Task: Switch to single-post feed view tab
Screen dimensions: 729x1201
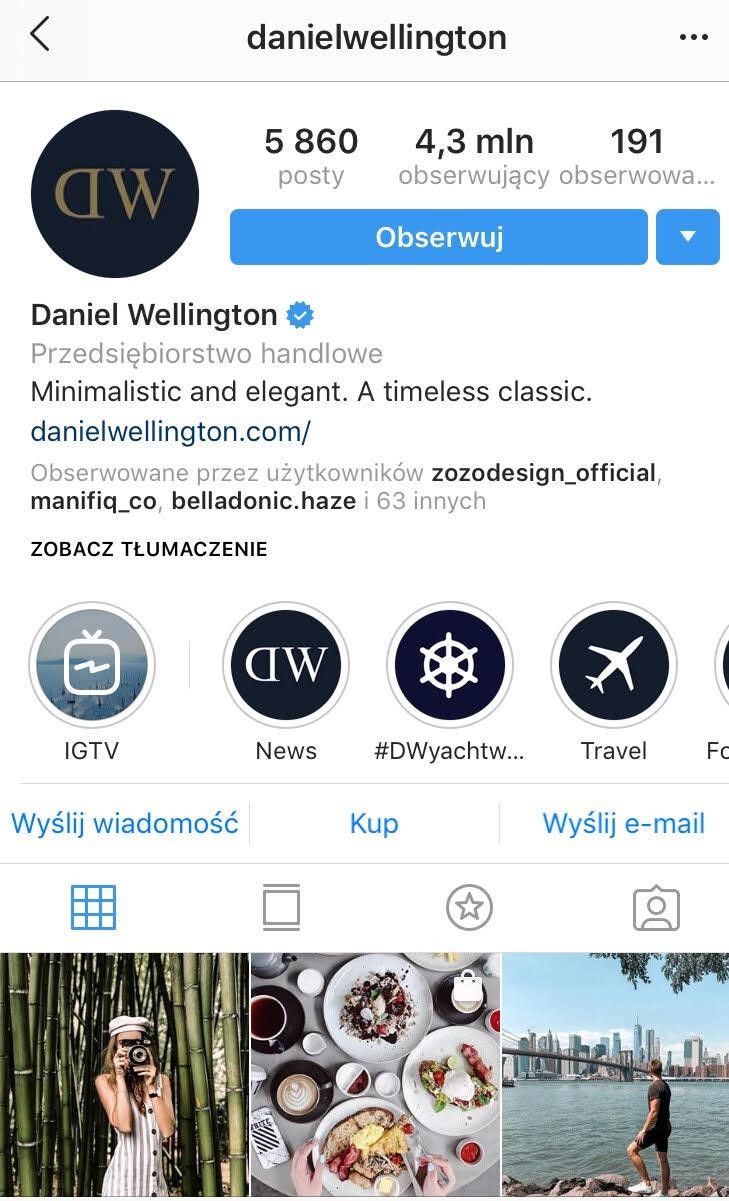Action: click(x=281, y=908)
